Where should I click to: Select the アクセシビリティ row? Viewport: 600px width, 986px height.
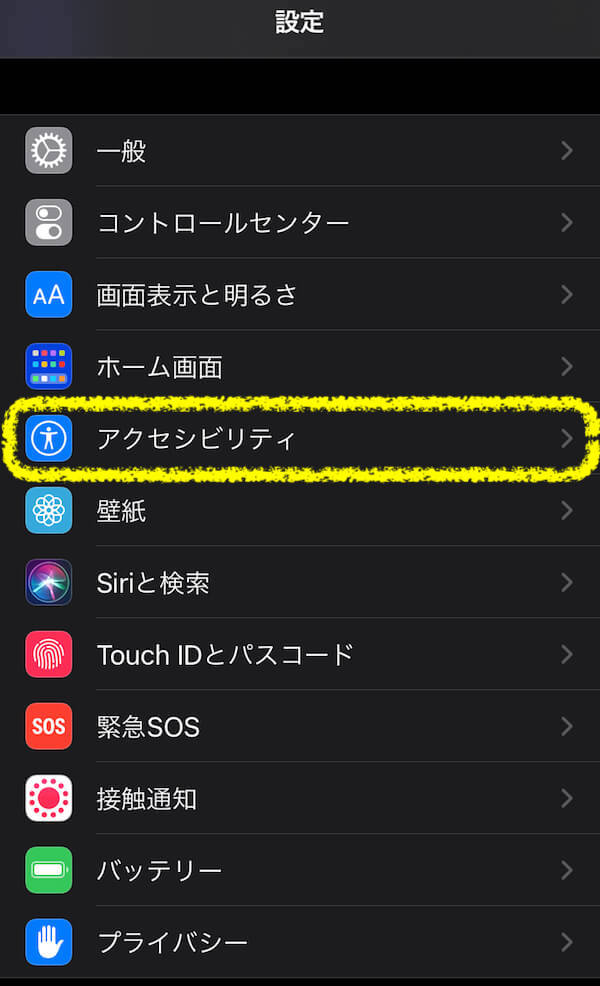(x=300, y=438)
